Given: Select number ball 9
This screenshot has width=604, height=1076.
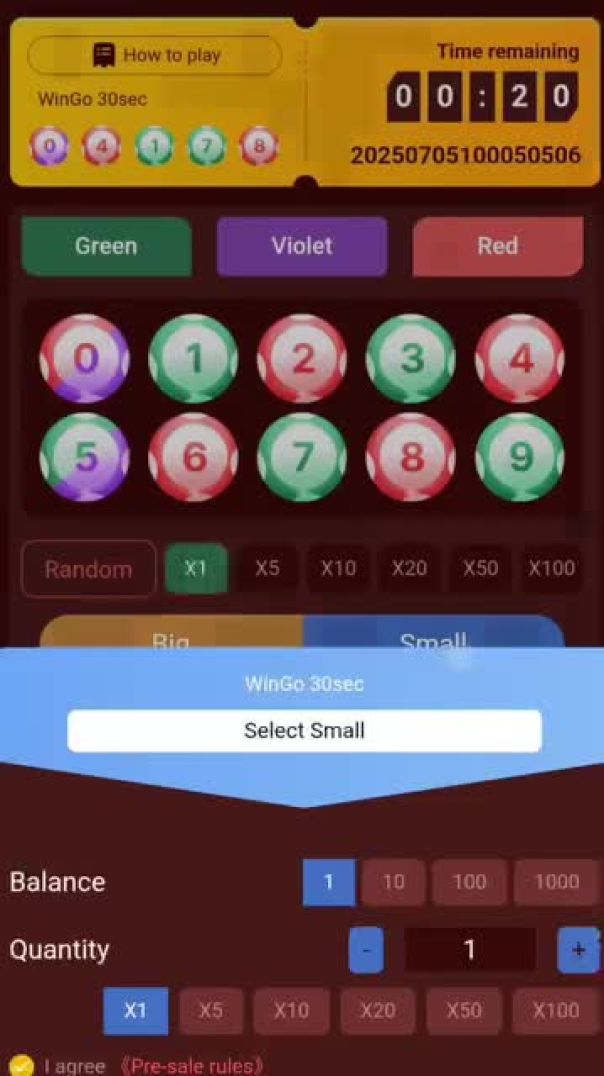Looking at the screenshot, I should [x=520, y=457].
